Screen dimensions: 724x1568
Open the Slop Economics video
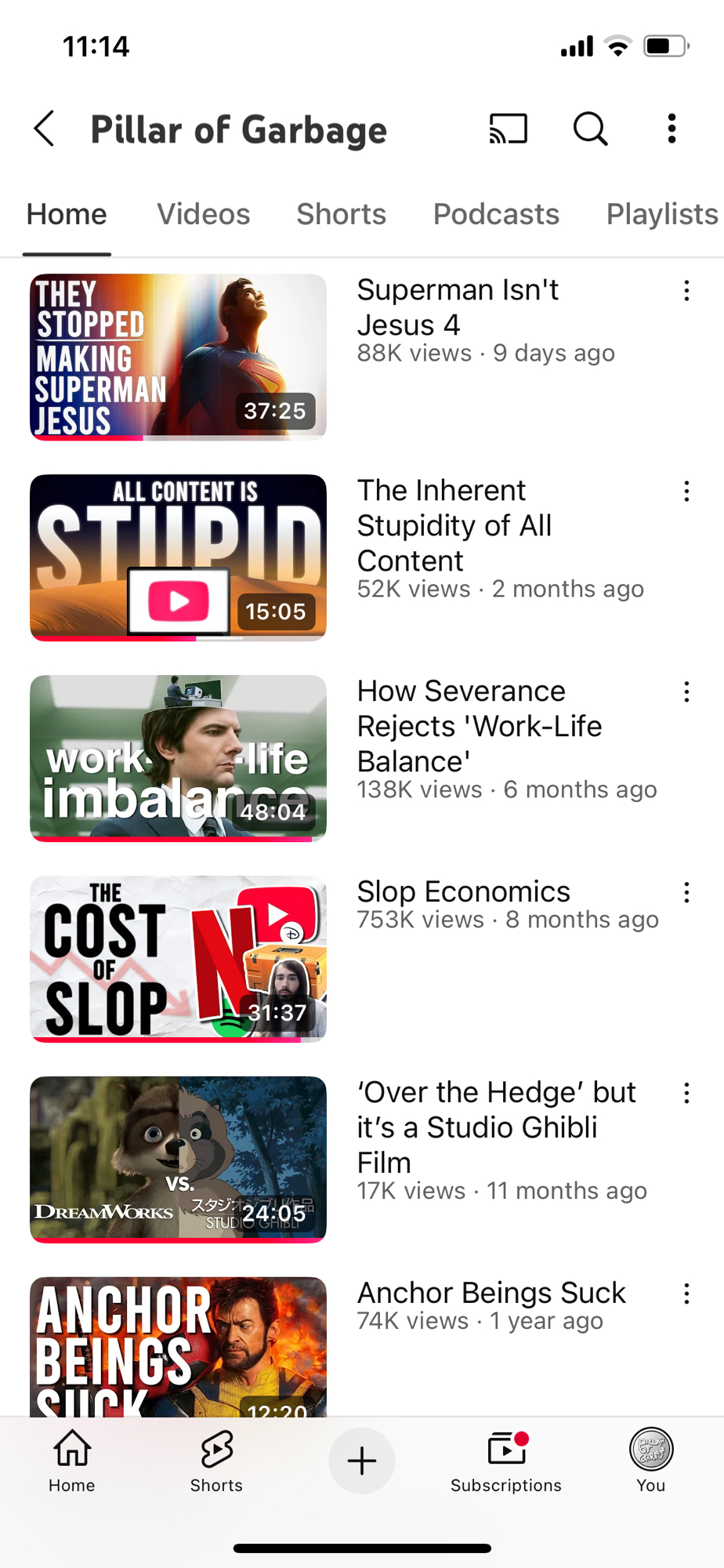tap(178, 959)
